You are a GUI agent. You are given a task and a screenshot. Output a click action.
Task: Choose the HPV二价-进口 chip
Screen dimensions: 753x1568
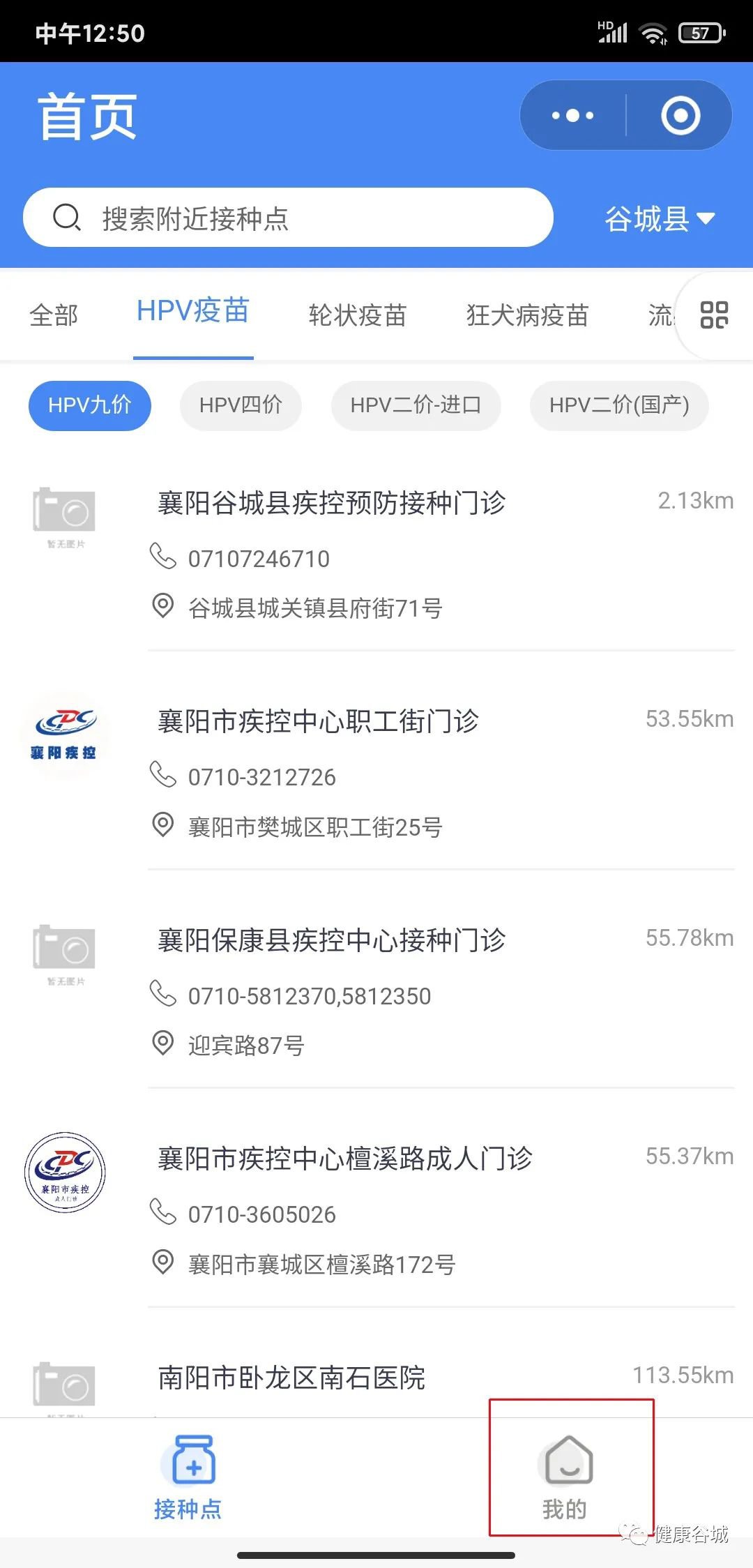[416, 405]
